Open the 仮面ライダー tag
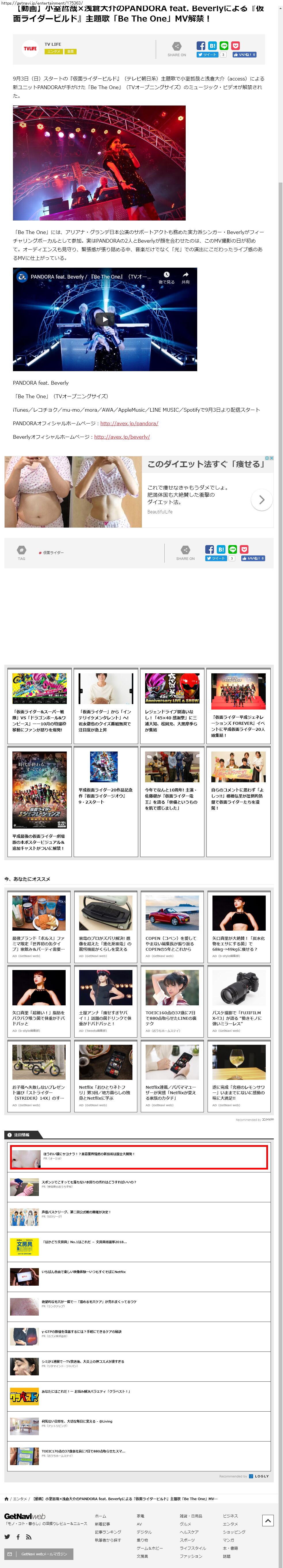The width and height of the screenshot is (283, 1568). (53, 553)
